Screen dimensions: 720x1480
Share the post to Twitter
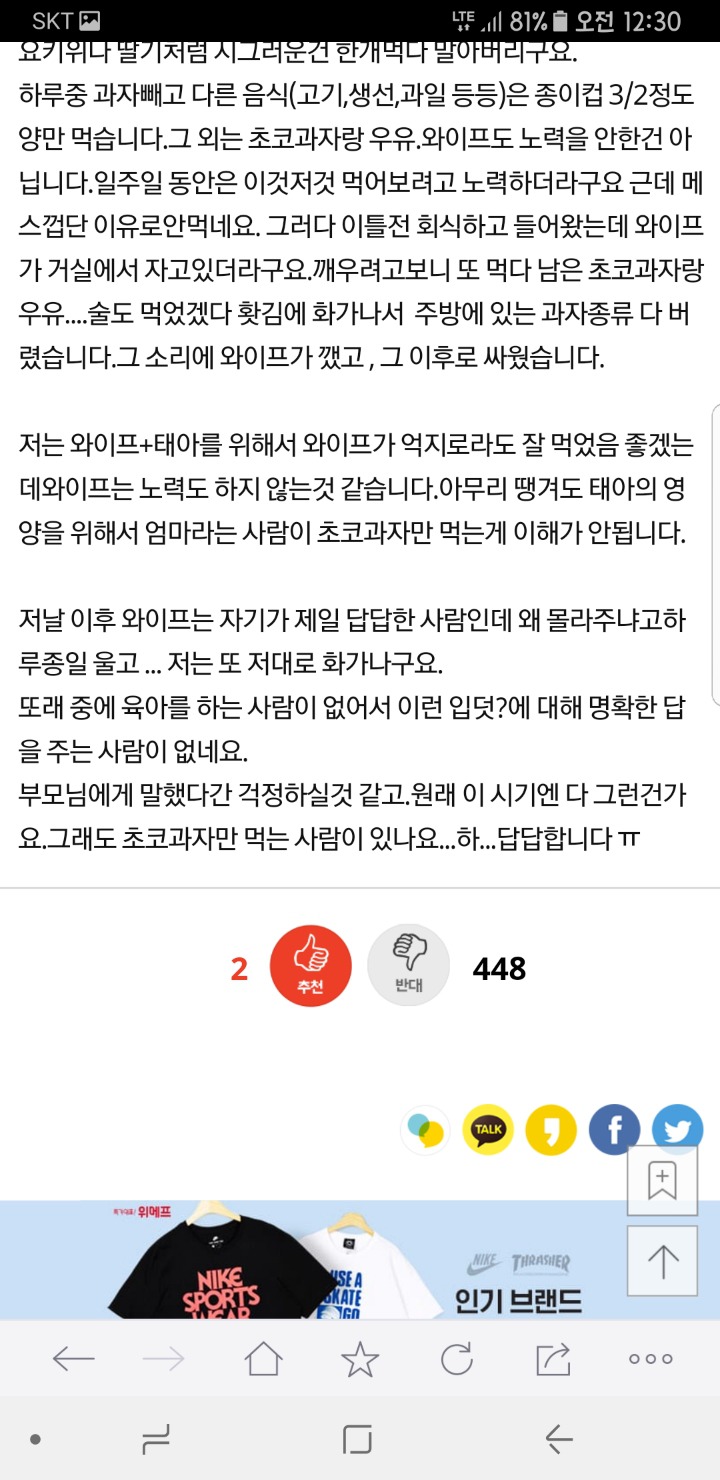pos(677,1130)
